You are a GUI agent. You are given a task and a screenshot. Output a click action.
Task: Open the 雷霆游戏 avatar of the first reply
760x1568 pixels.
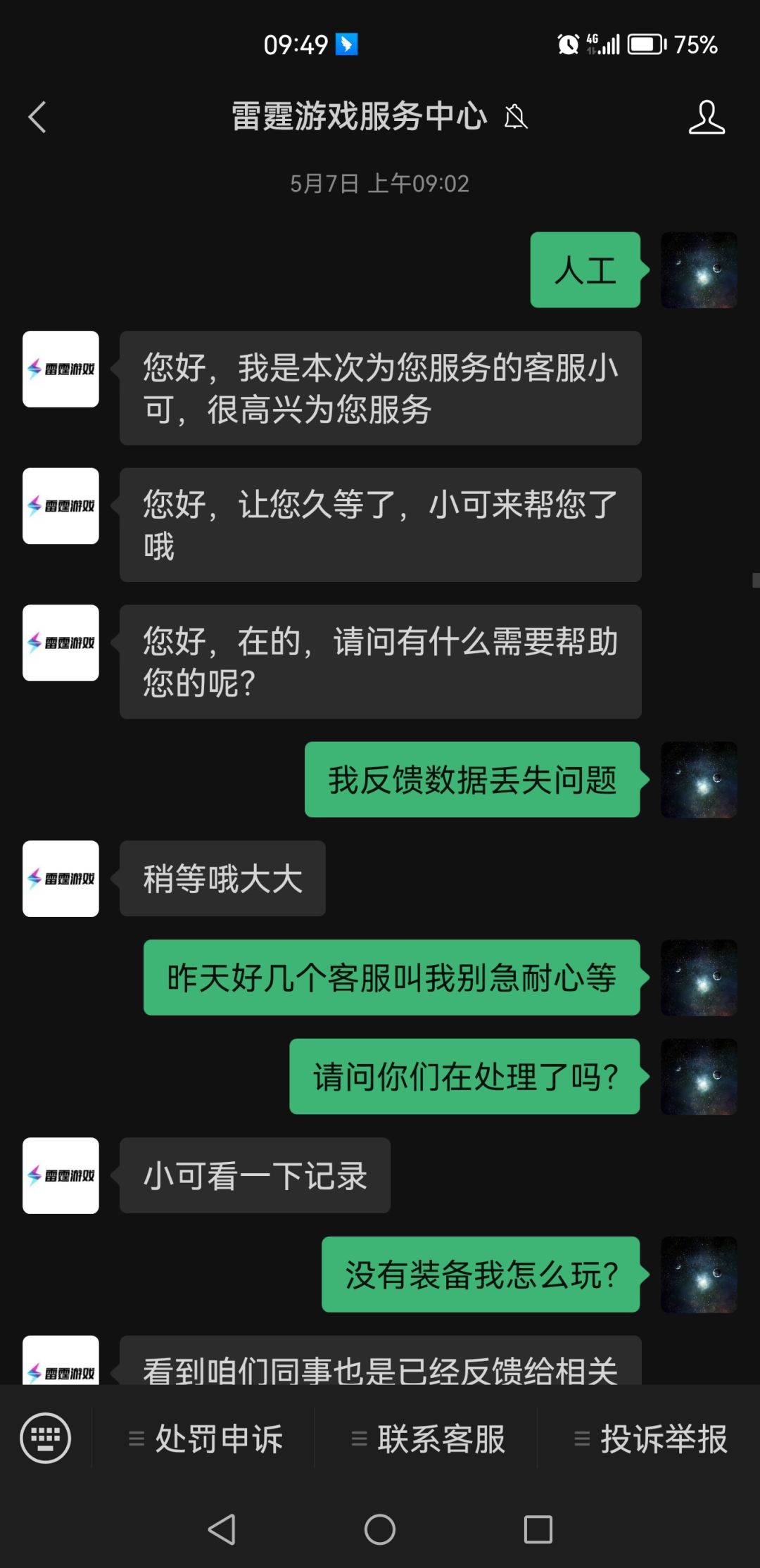point(60,369)
